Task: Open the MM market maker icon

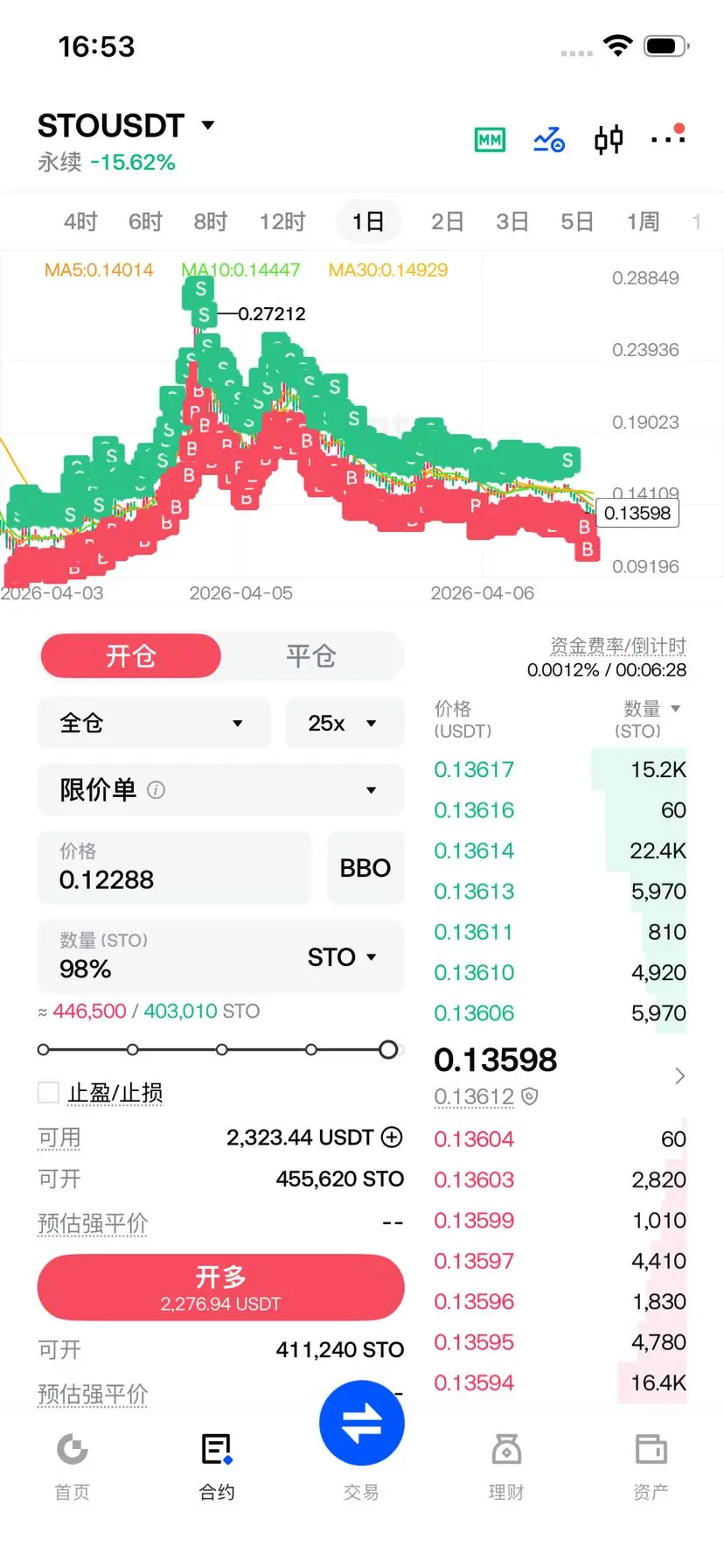Action: pyautogui.click(x=490, y=139)
